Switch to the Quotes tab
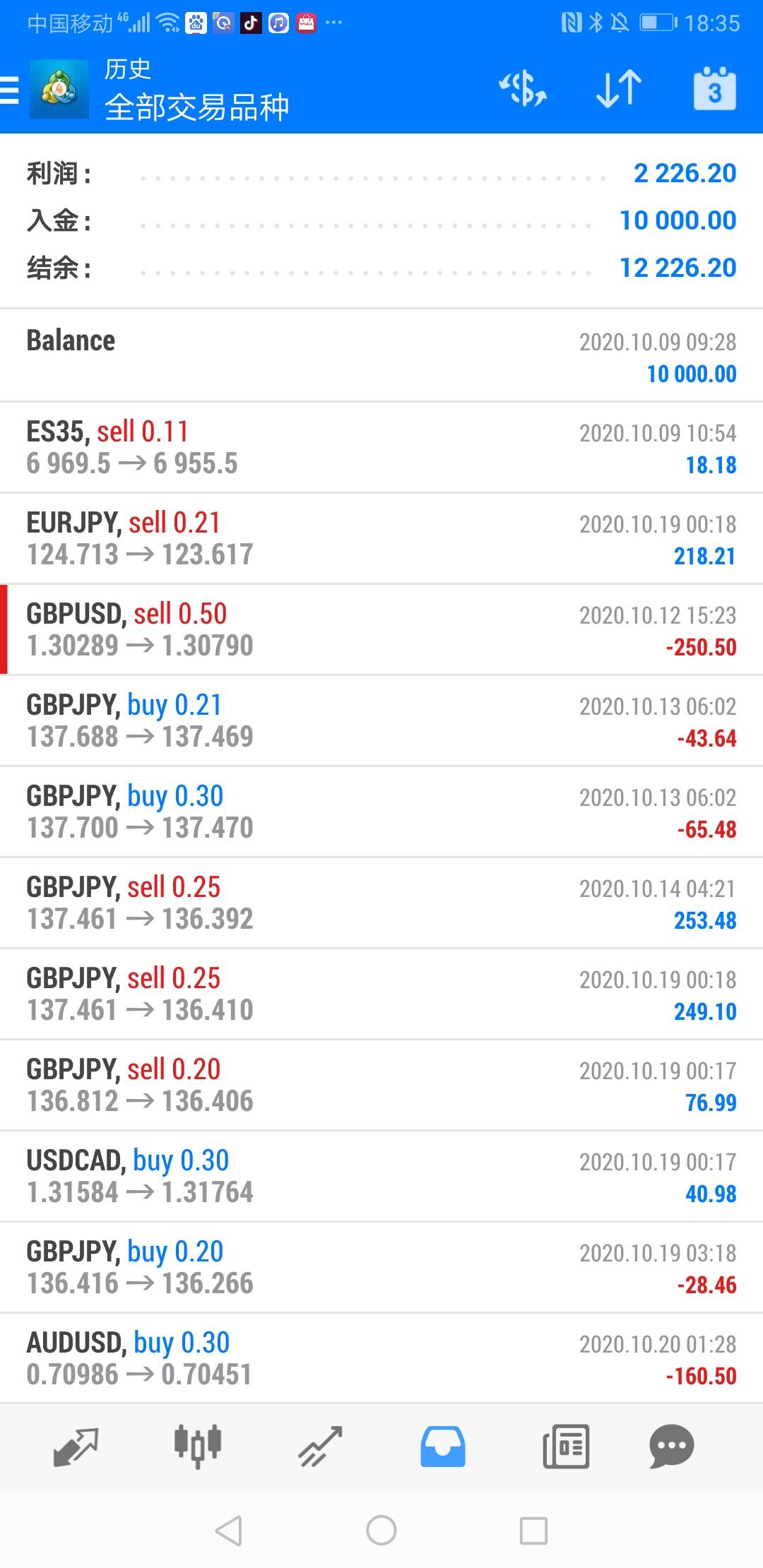 pyautogui.click(x=76, y=1447)
